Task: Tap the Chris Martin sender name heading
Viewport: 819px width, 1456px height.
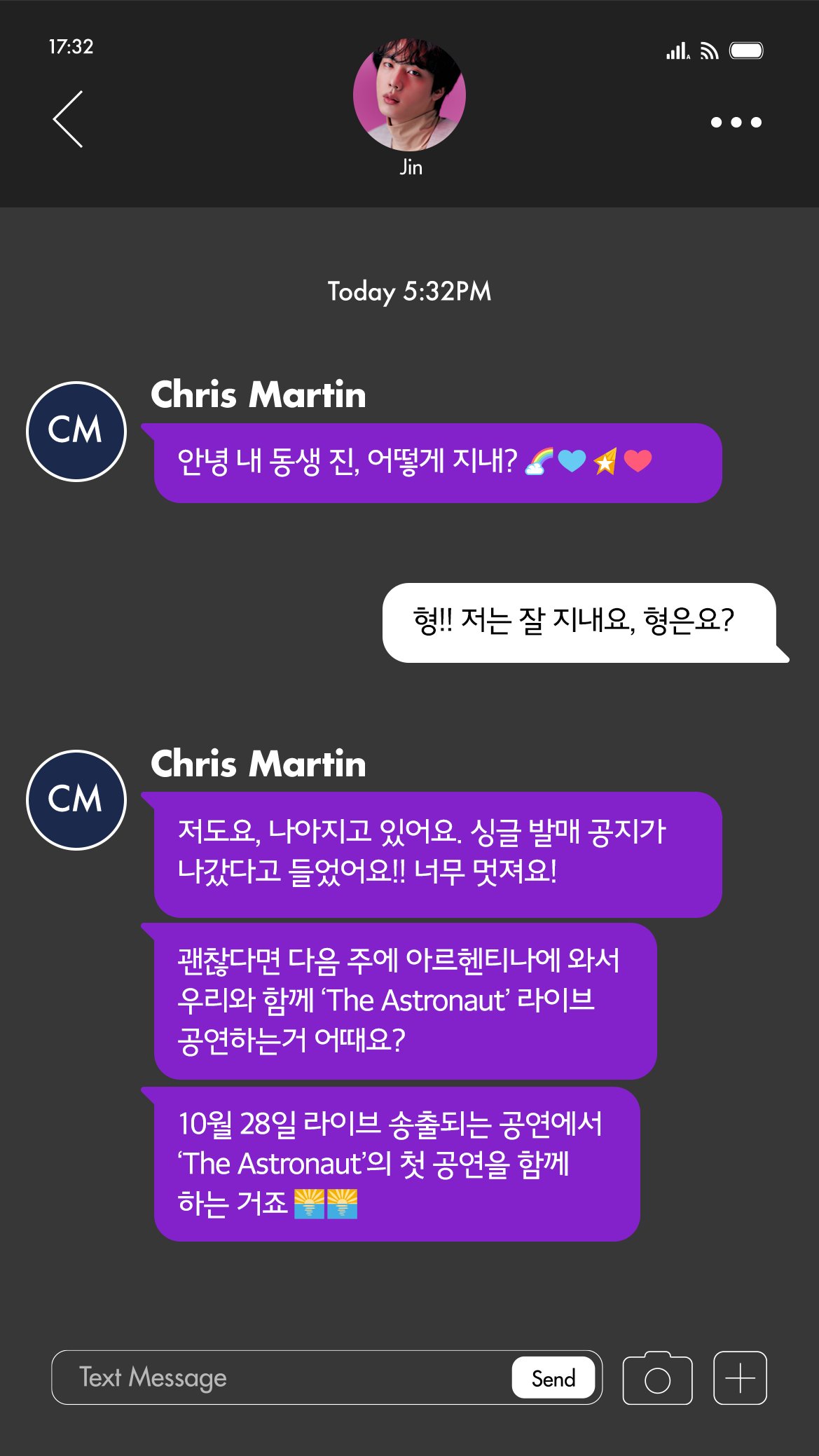Action: (257, 397)
